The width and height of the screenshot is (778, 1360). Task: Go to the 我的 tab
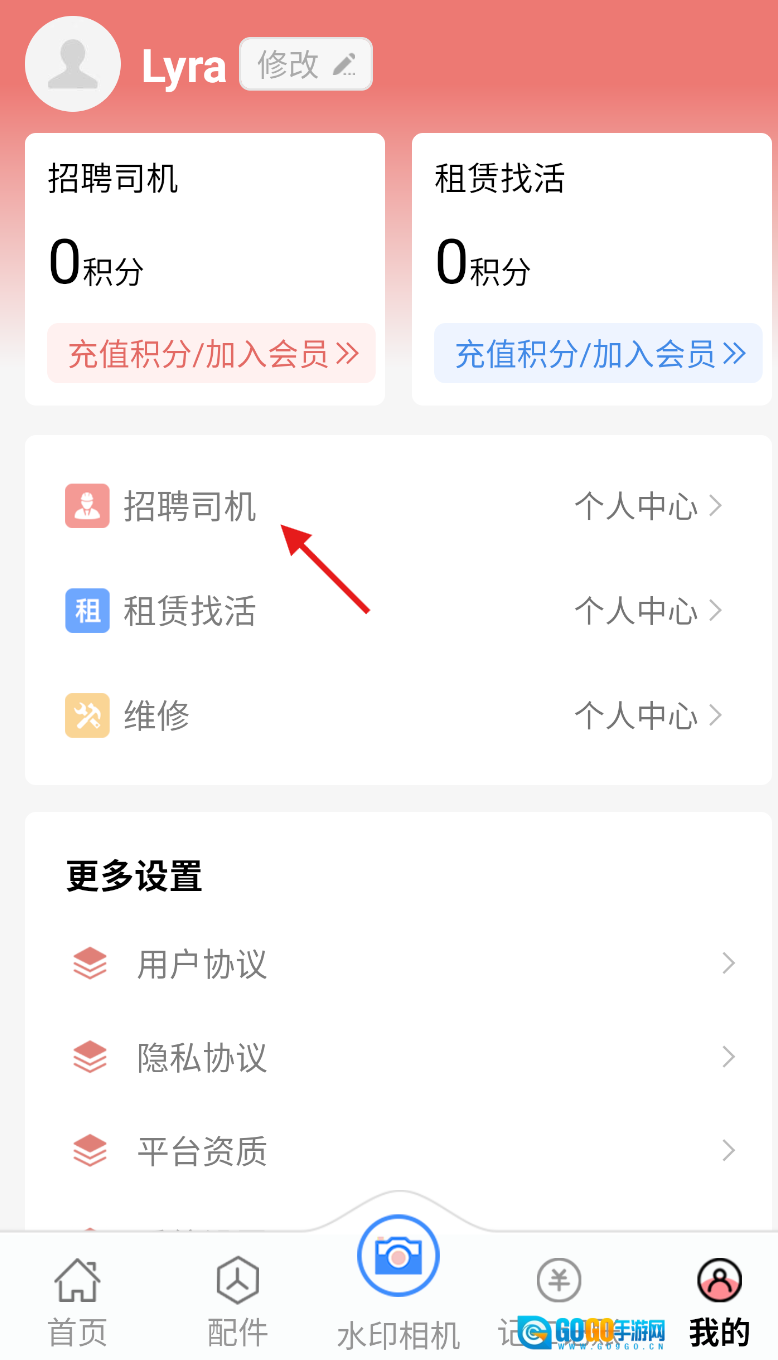719,1302
